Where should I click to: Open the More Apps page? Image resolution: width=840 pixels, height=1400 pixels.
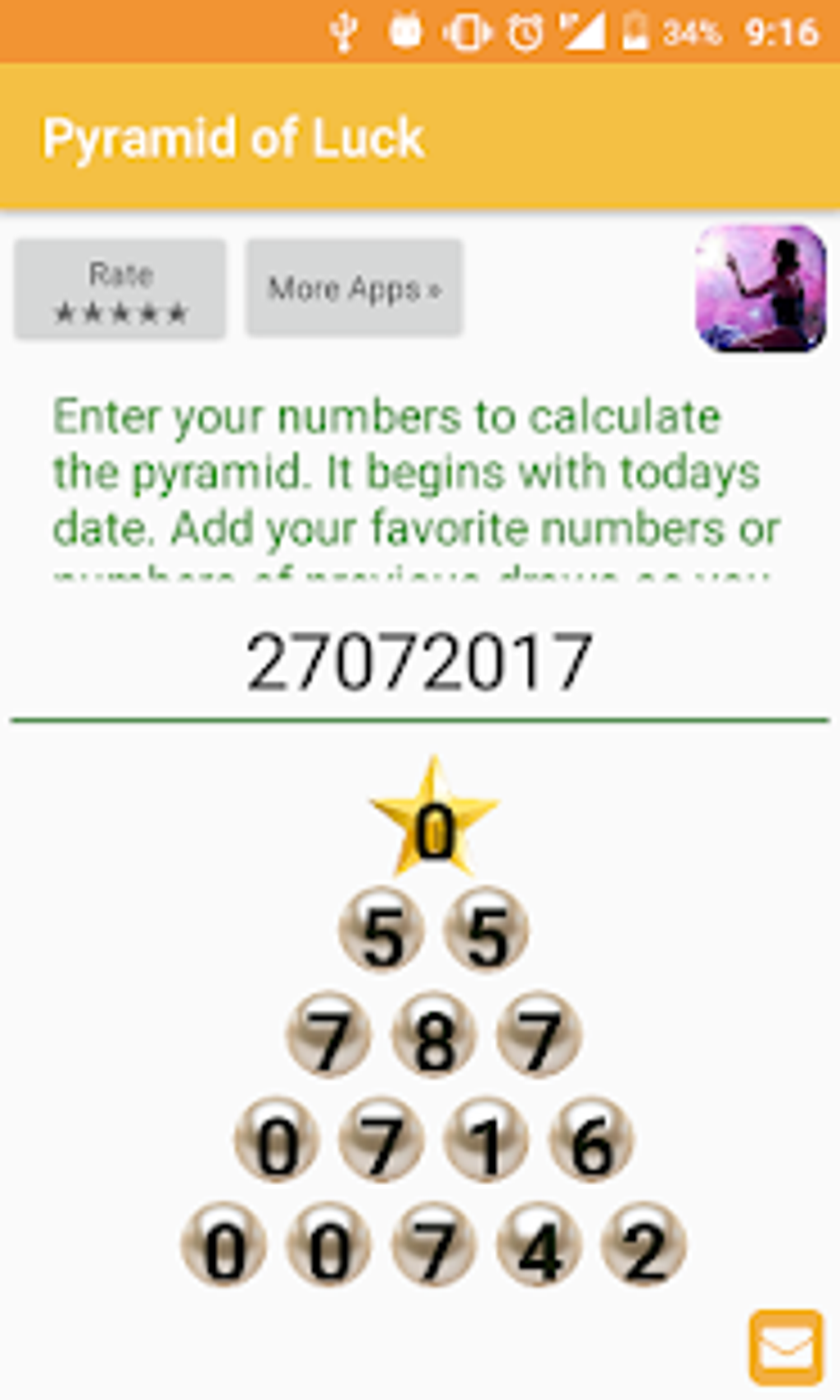click(352, 288)
